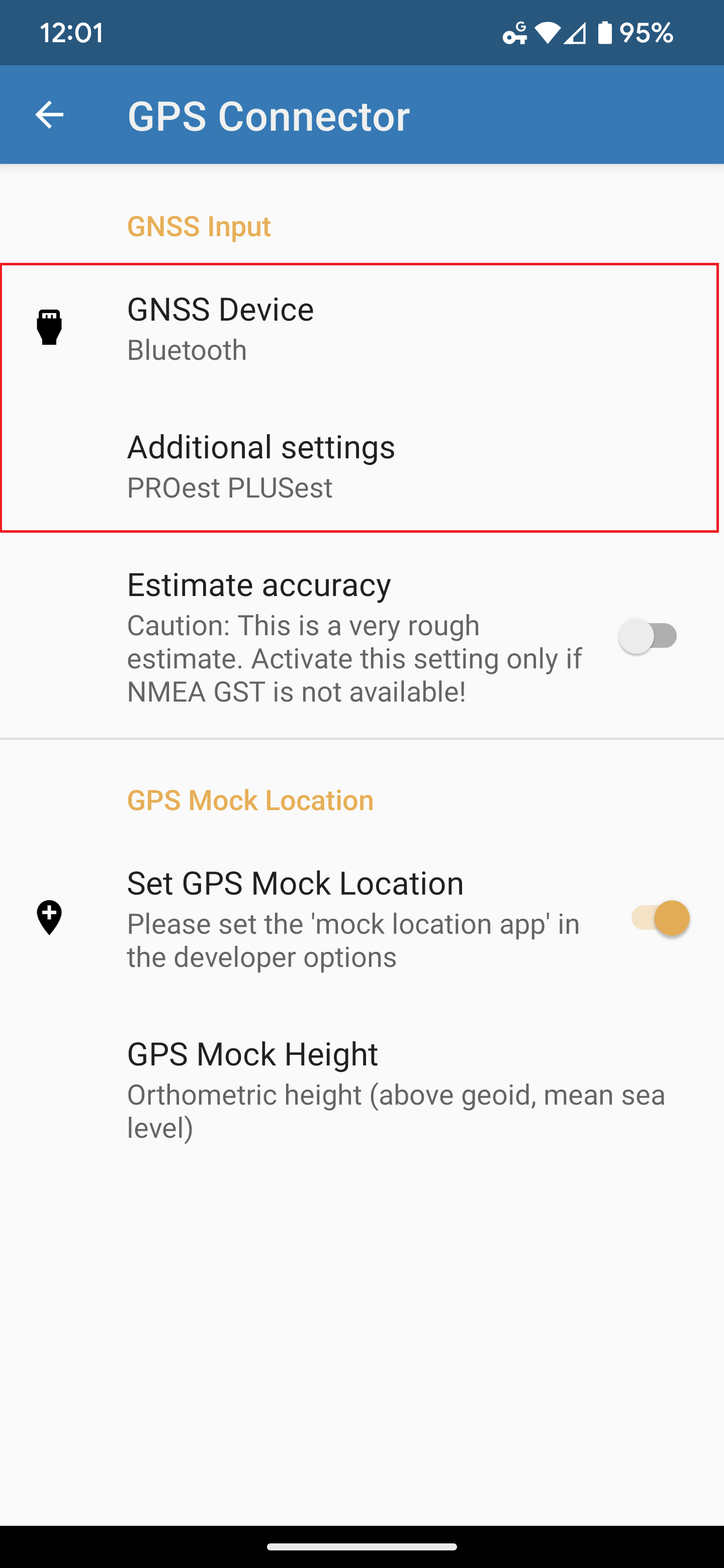Go back using the arrow icon
The height and width of the screenshot is (1568, 724).
click(49, 115)
